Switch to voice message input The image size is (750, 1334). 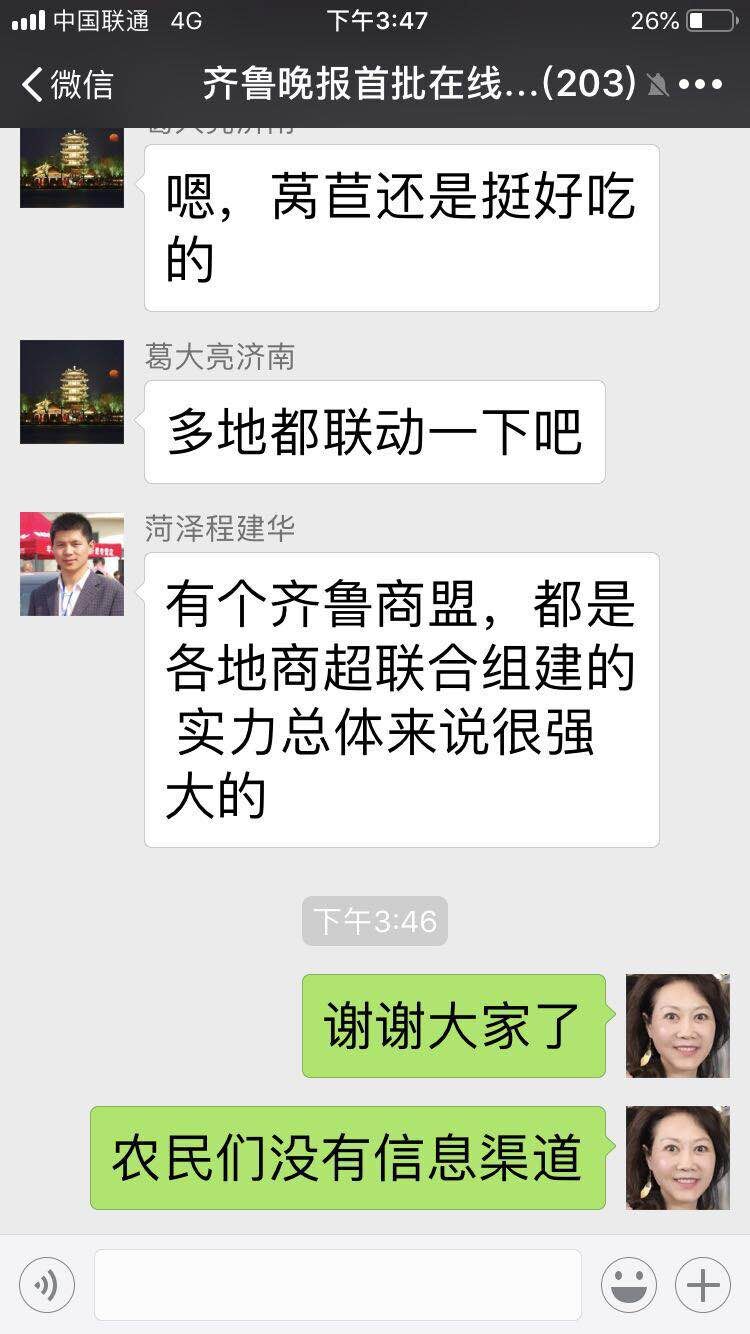[47, 1285]
